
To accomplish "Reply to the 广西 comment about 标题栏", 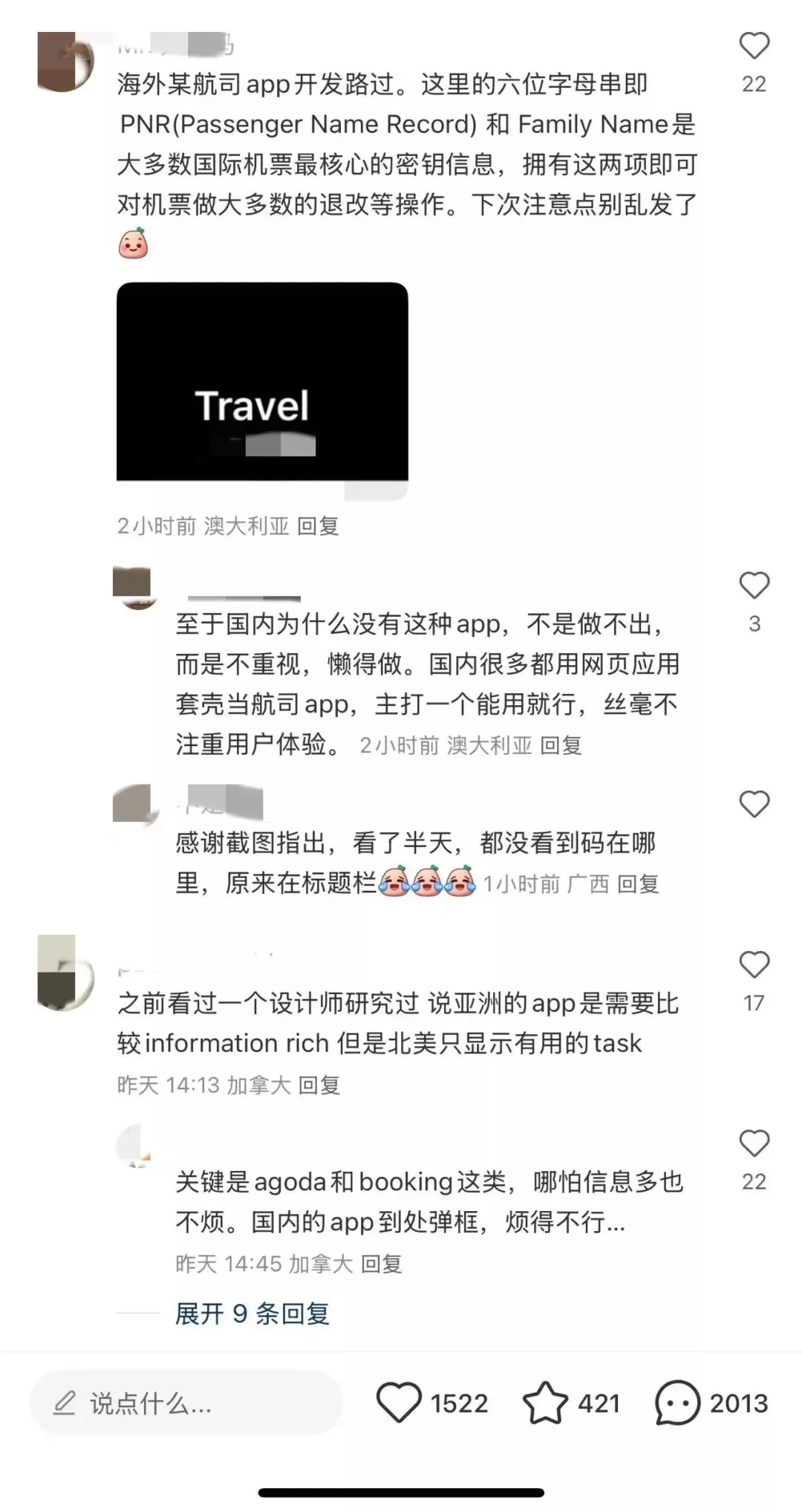I will 638,883.
